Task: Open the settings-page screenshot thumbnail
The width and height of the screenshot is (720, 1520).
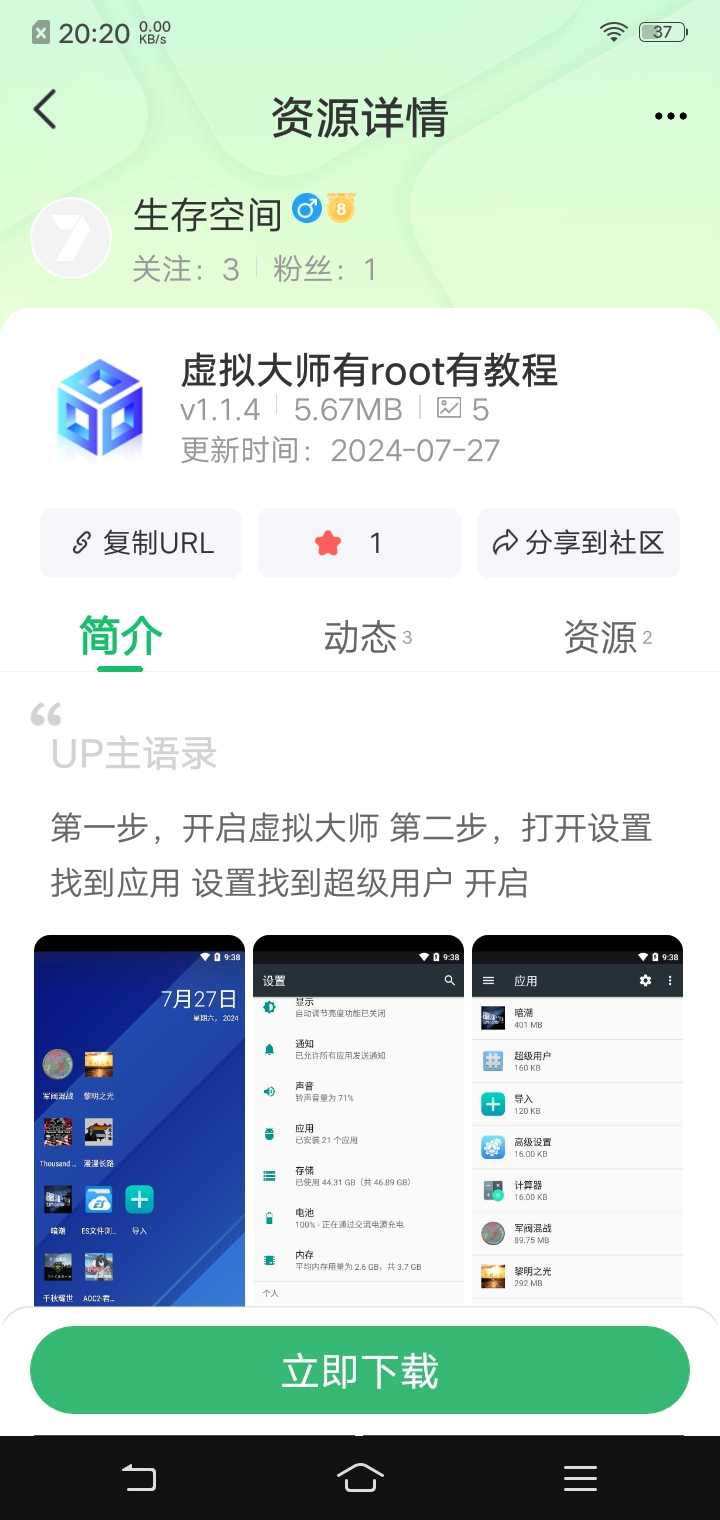Action: [358, 1120]
